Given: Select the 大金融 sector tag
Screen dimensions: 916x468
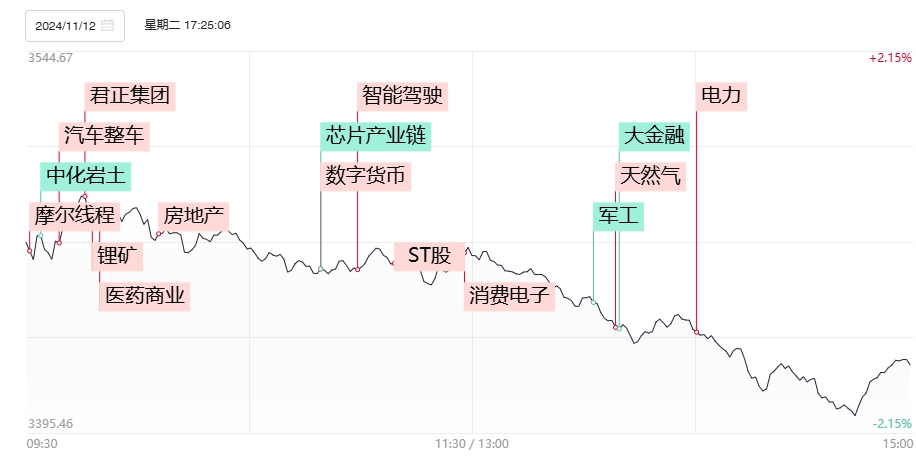Looking at the screenshot, I should point(657,135).
